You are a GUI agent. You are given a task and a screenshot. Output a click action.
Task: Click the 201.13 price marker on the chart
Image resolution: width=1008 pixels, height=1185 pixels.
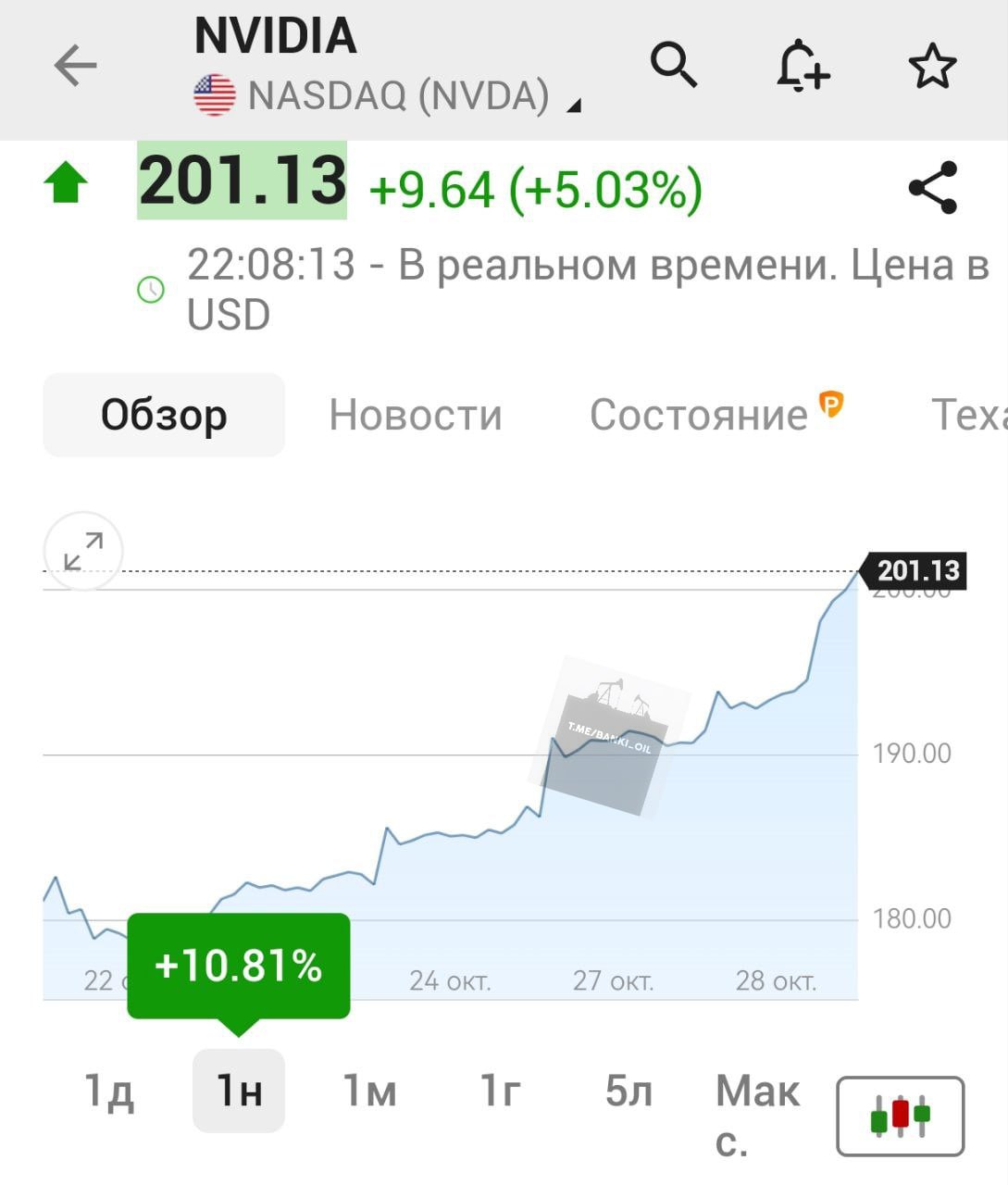tap(917, 571)
